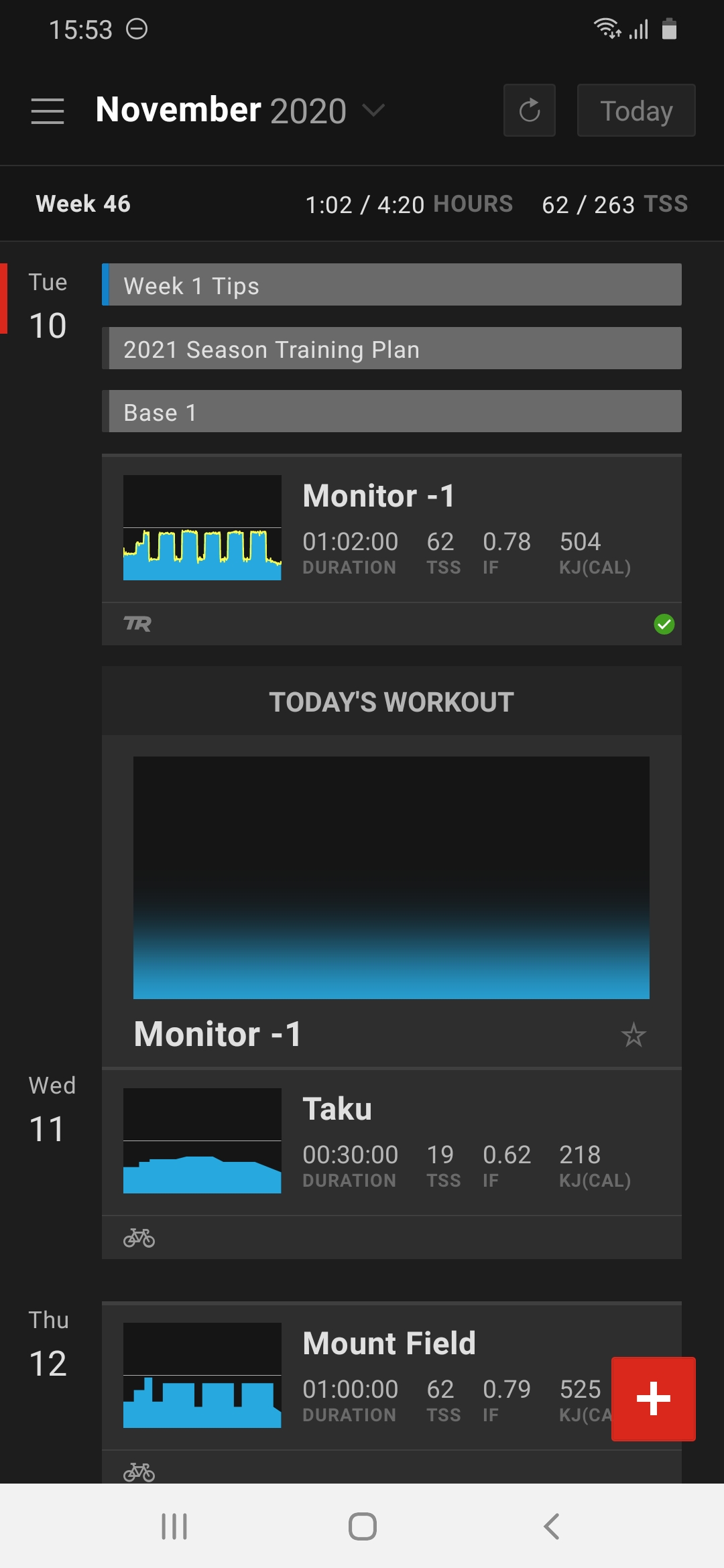Show recent apps from navigation bar

[174, 1526]
